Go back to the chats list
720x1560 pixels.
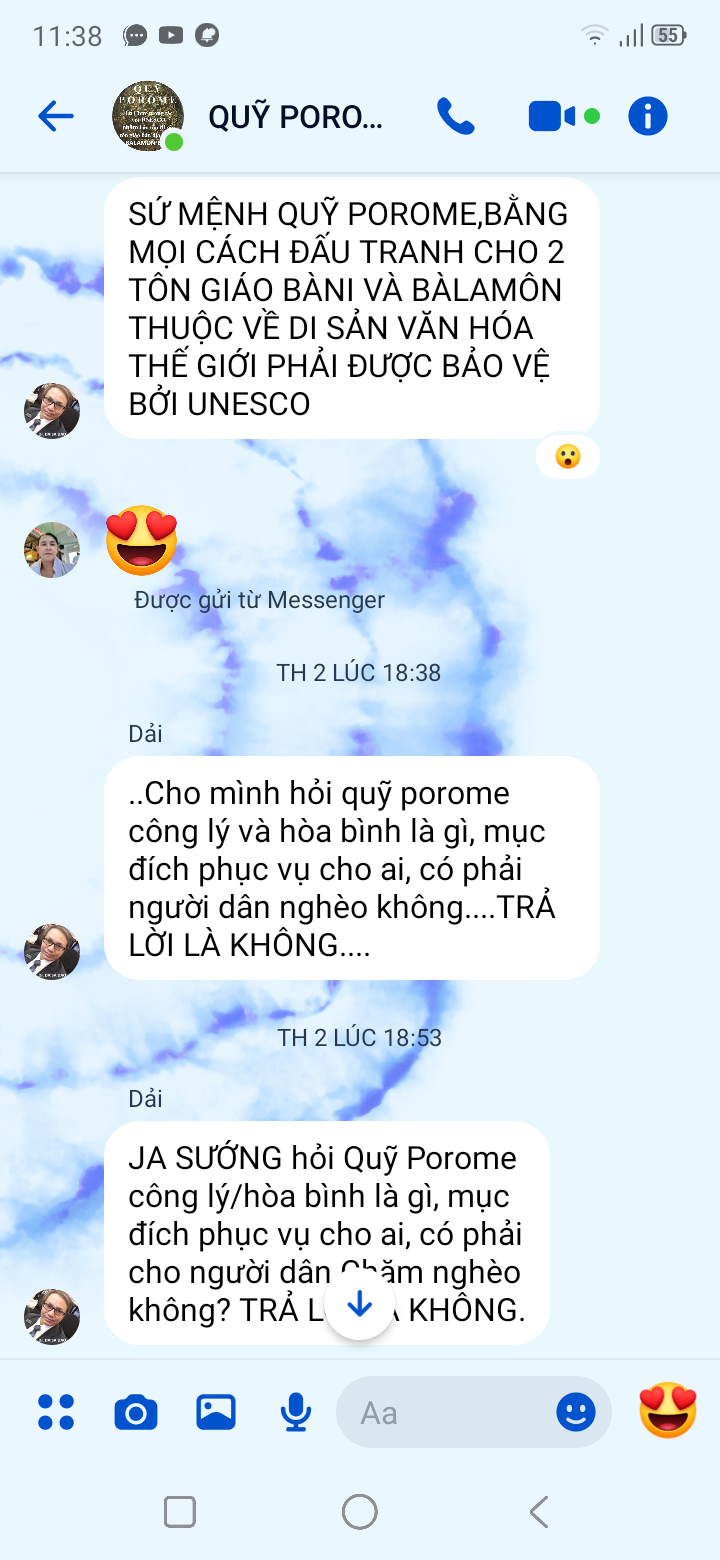[x=56, y=117]
